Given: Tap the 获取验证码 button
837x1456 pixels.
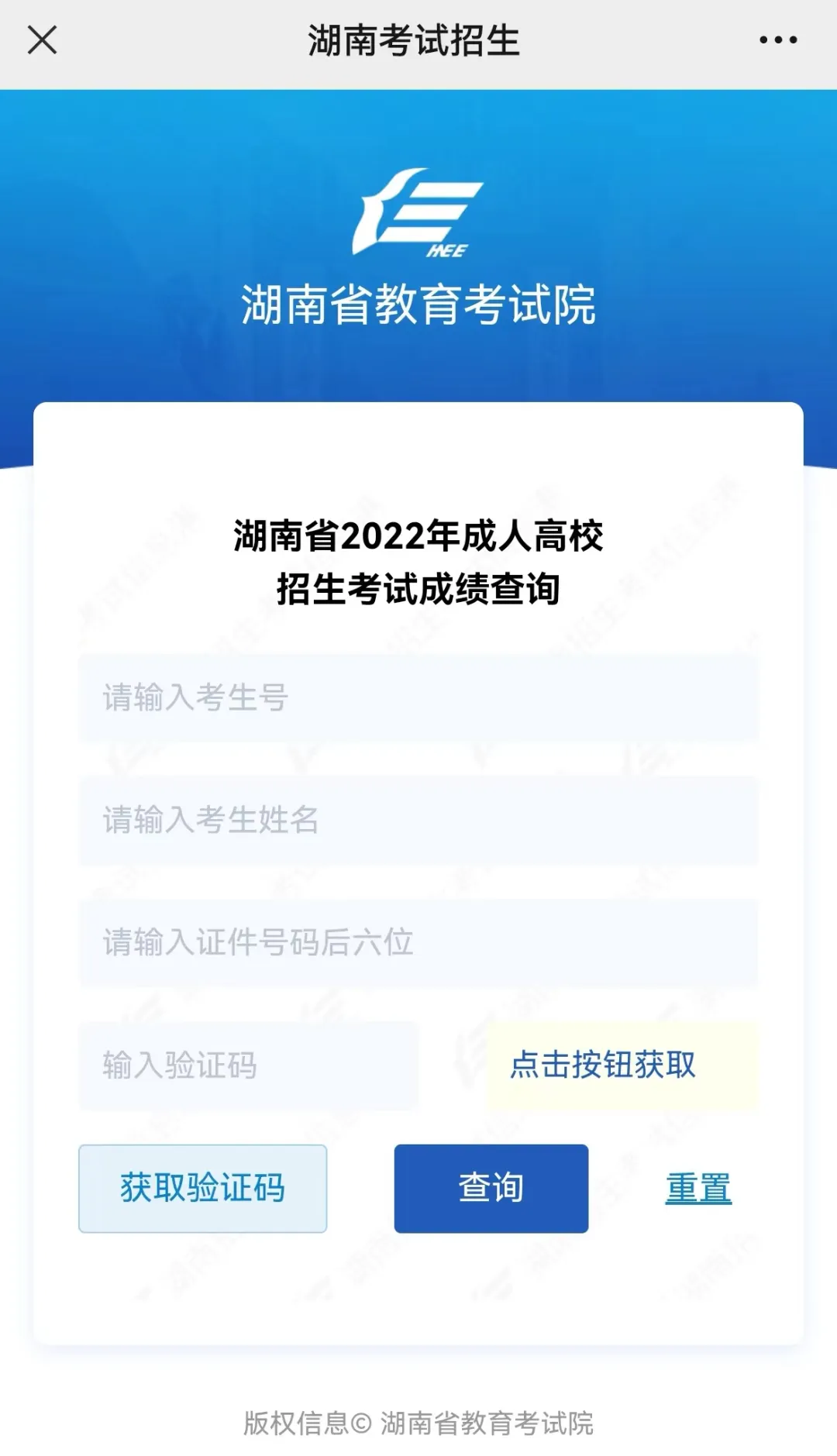Looking at the screenshot, I should point(202,1188).
